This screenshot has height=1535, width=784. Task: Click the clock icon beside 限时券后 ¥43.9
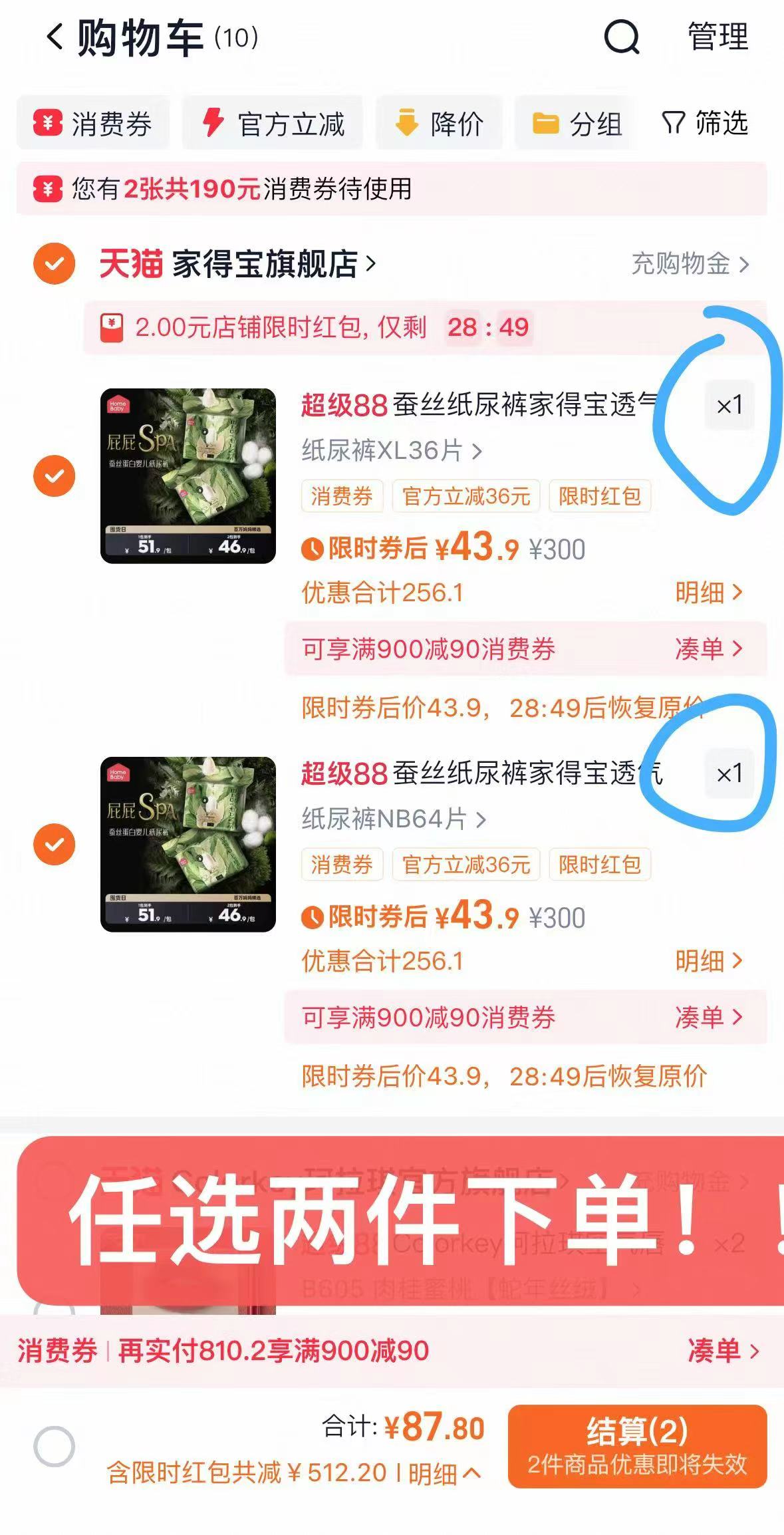point(313,549)
